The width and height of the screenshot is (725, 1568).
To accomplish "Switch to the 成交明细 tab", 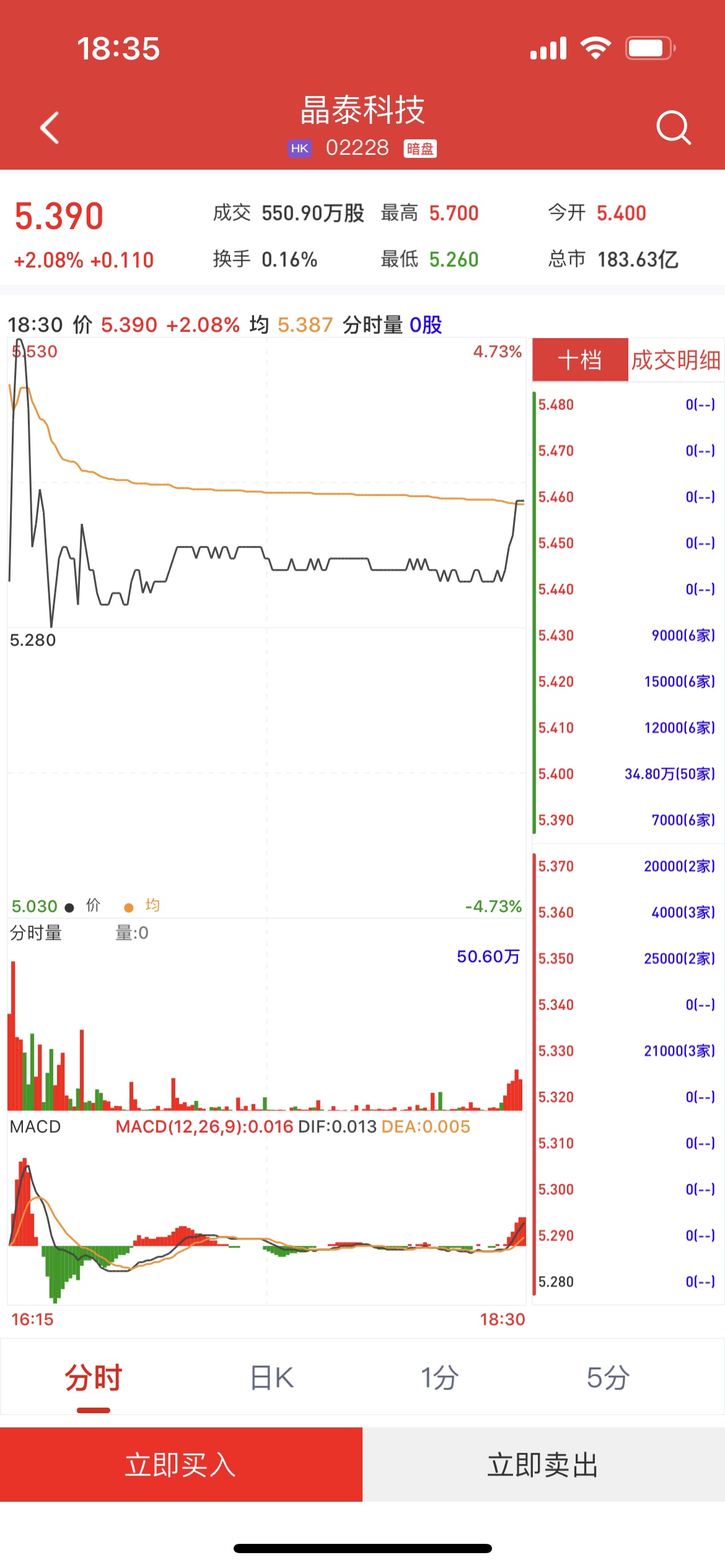I will click(675, 360).
